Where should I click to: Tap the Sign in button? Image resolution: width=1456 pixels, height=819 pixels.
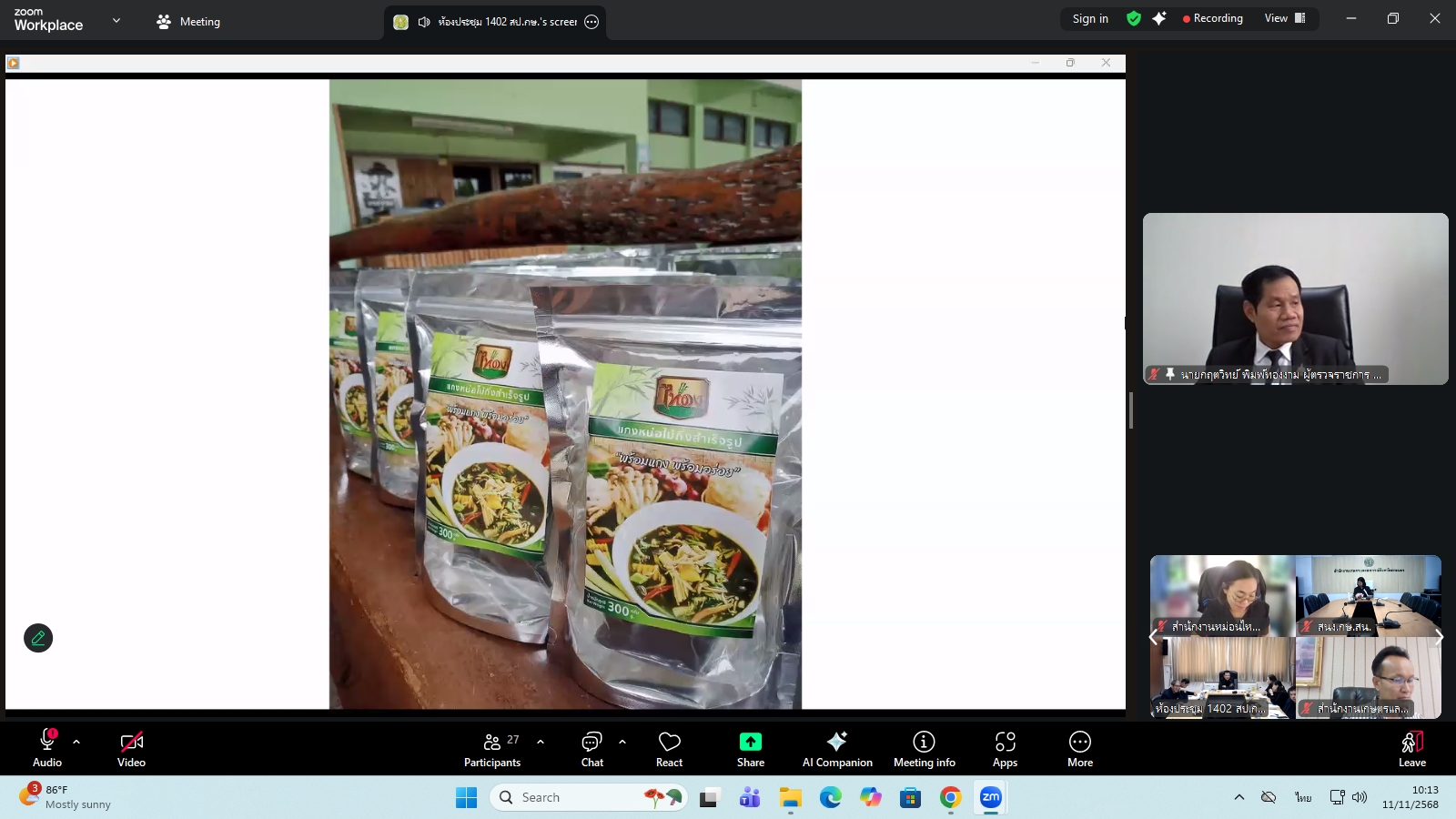(1090, 18)
